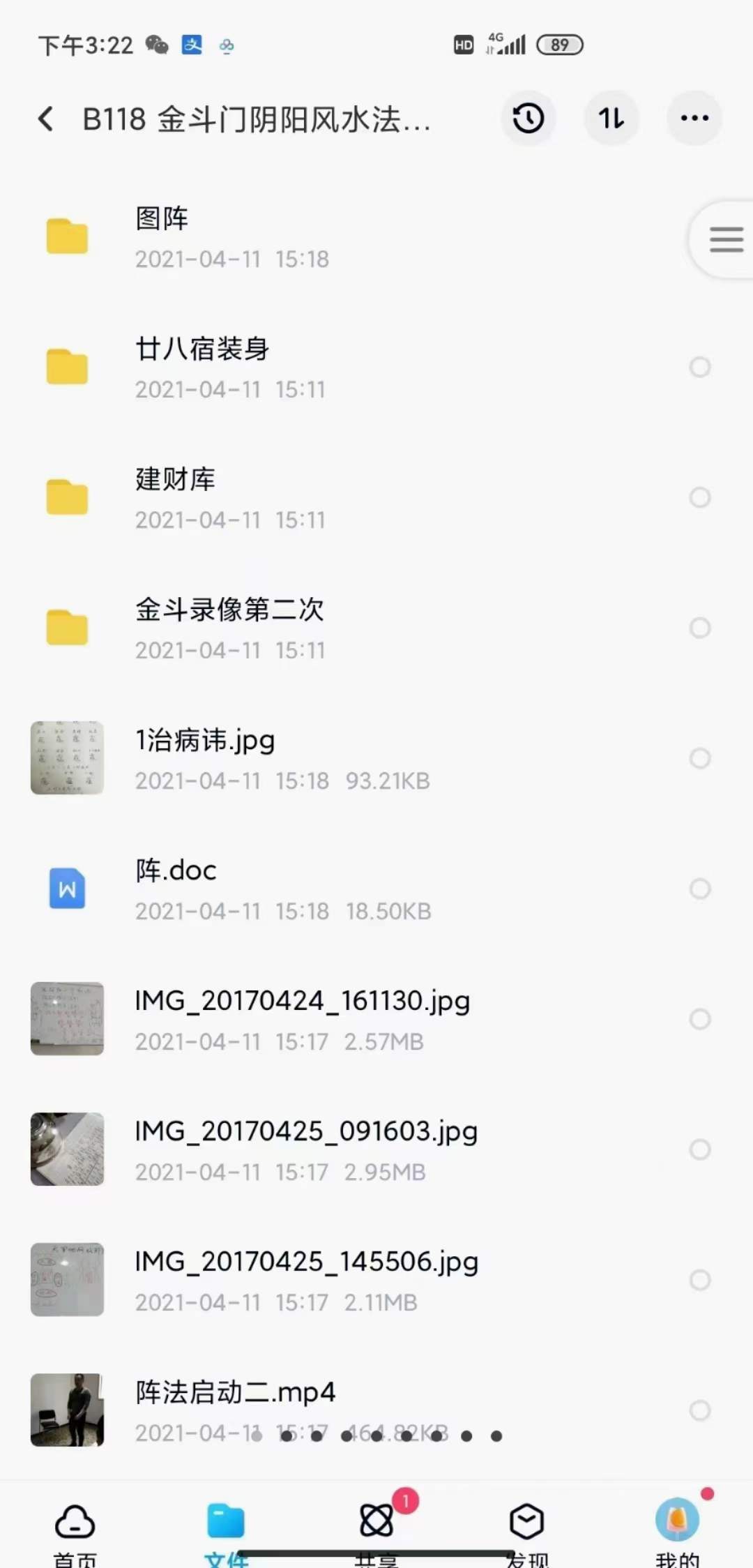Open the history/recent files icon

coord(528,119)
